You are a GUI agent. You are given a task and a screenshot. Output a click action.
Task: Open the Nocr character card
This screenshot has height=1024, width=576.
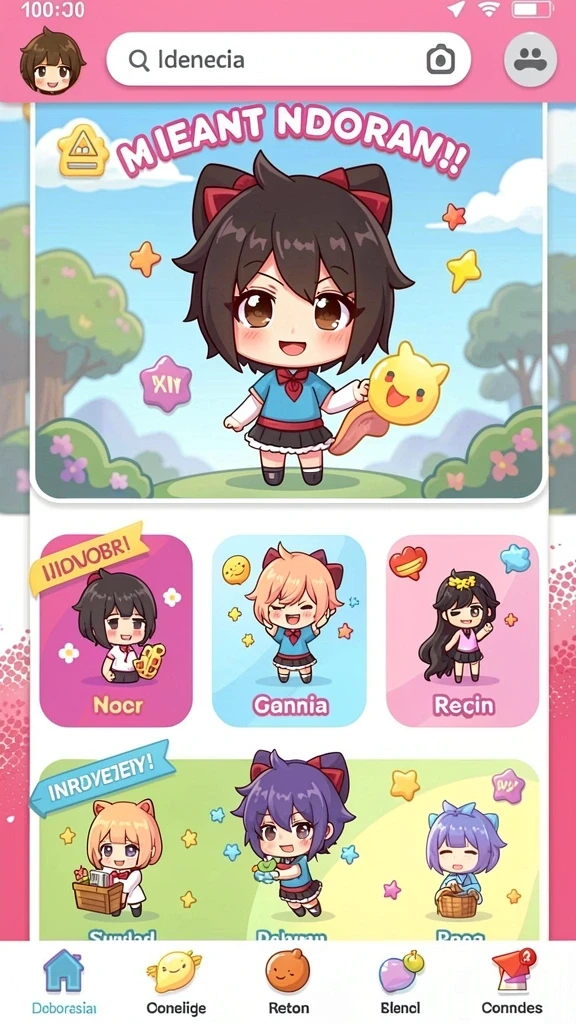116,630
